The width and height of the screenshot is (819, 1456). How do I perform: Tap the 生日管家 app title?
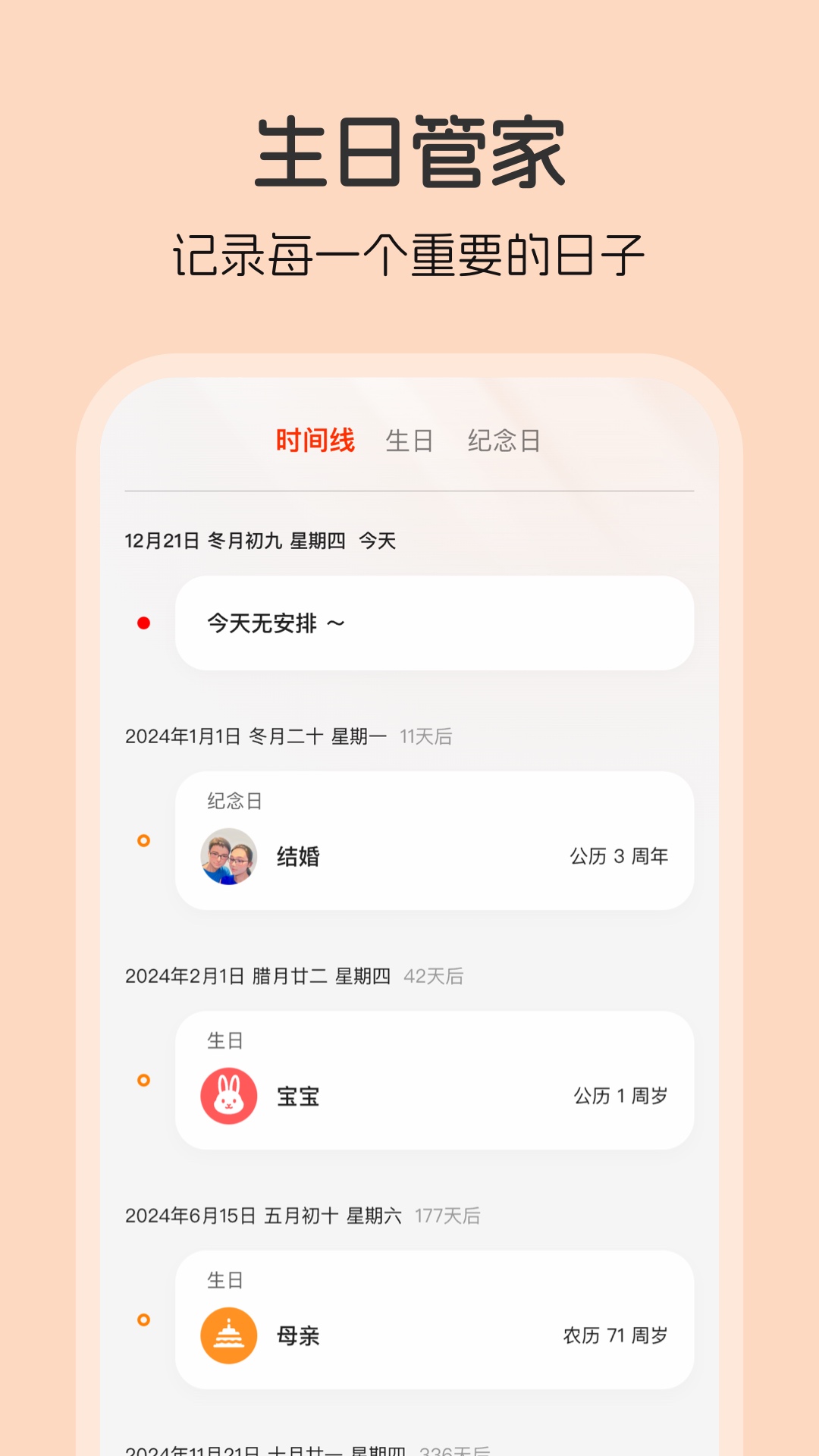(409, 150)
